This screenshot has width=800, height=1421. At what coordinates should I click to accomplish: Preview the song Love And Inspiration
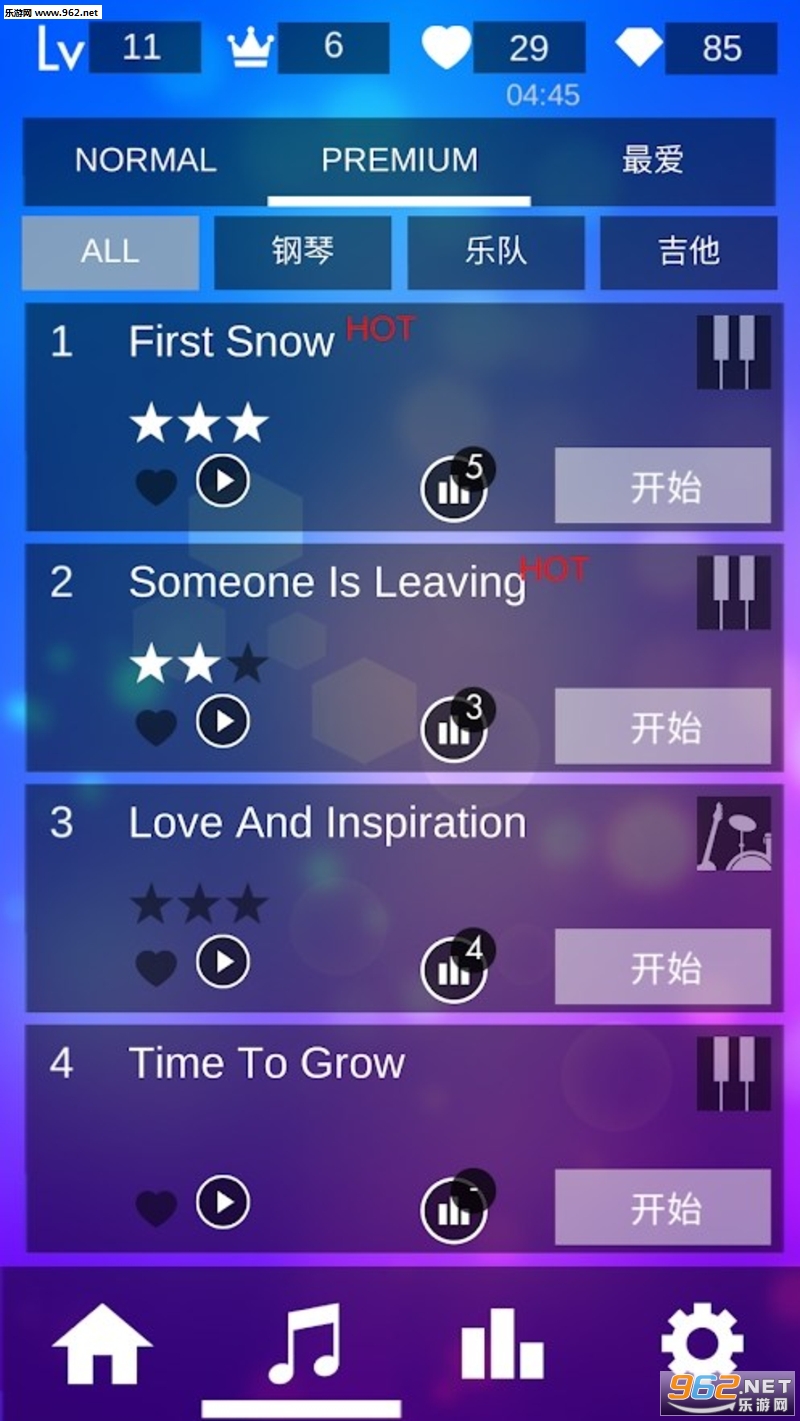(222, 962)
